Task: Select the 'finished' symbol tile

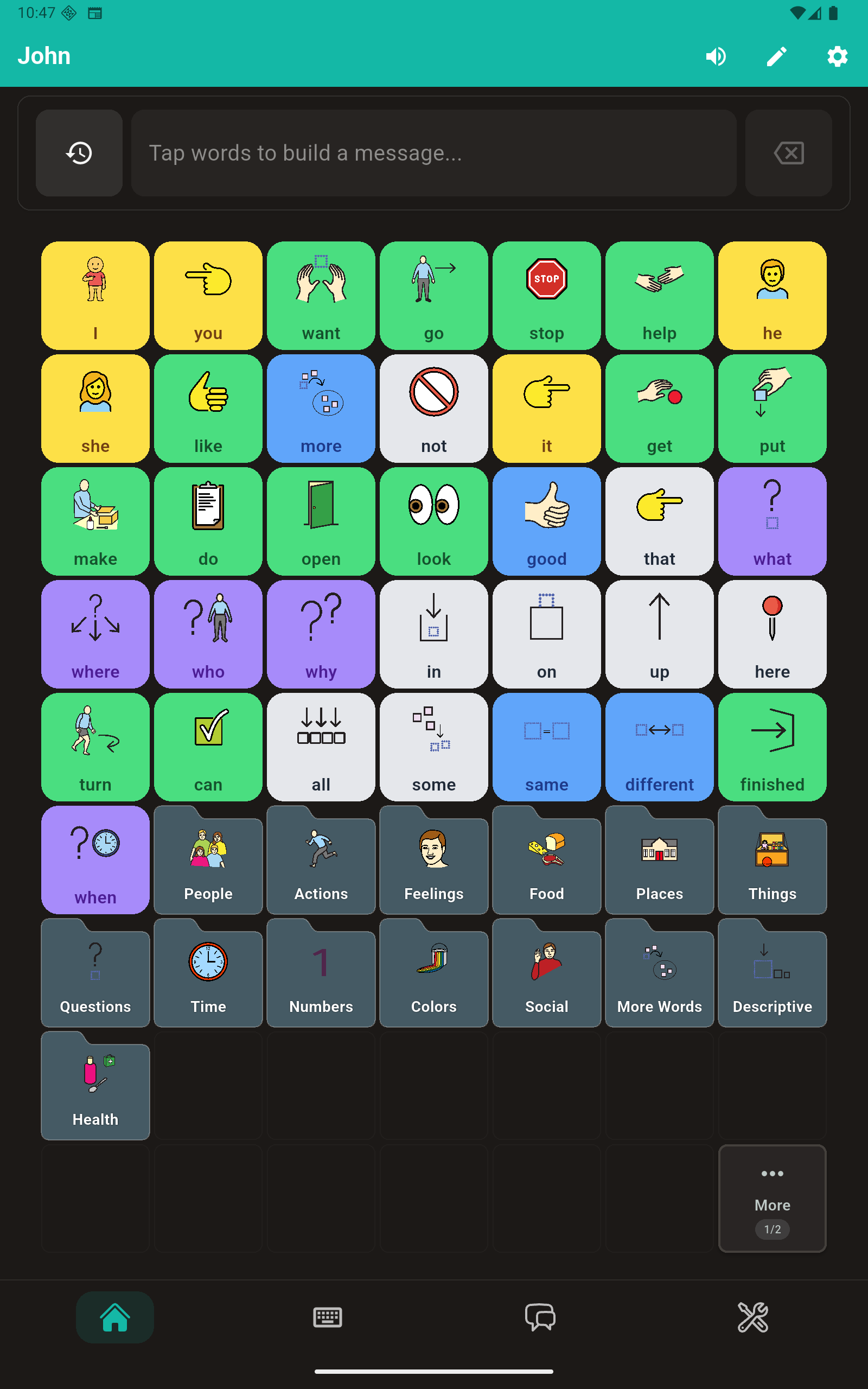Action: point(772,747)
